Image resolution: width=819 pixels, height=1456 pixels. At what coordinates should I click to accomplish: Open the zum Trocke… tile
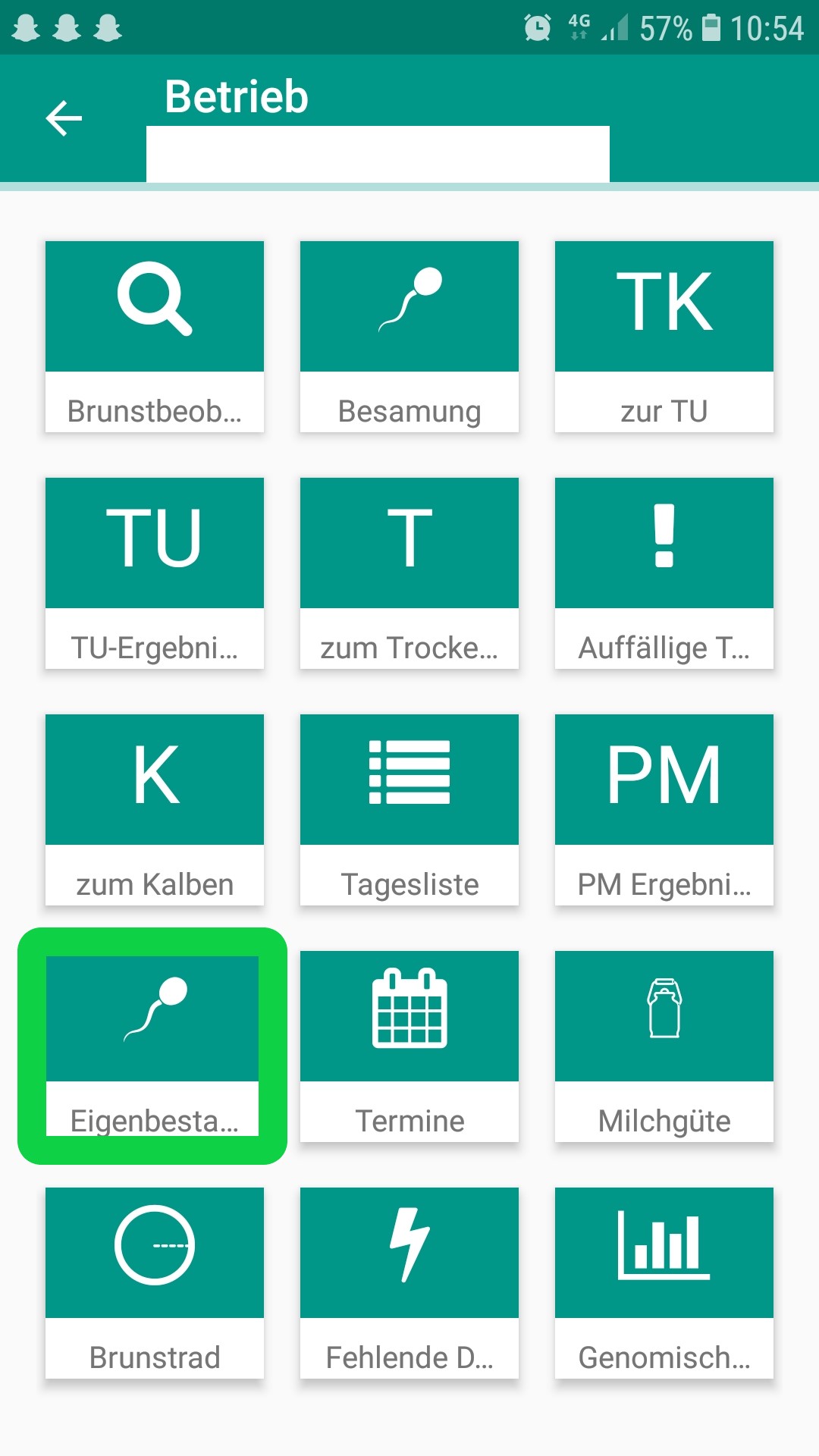coord(409,573)
